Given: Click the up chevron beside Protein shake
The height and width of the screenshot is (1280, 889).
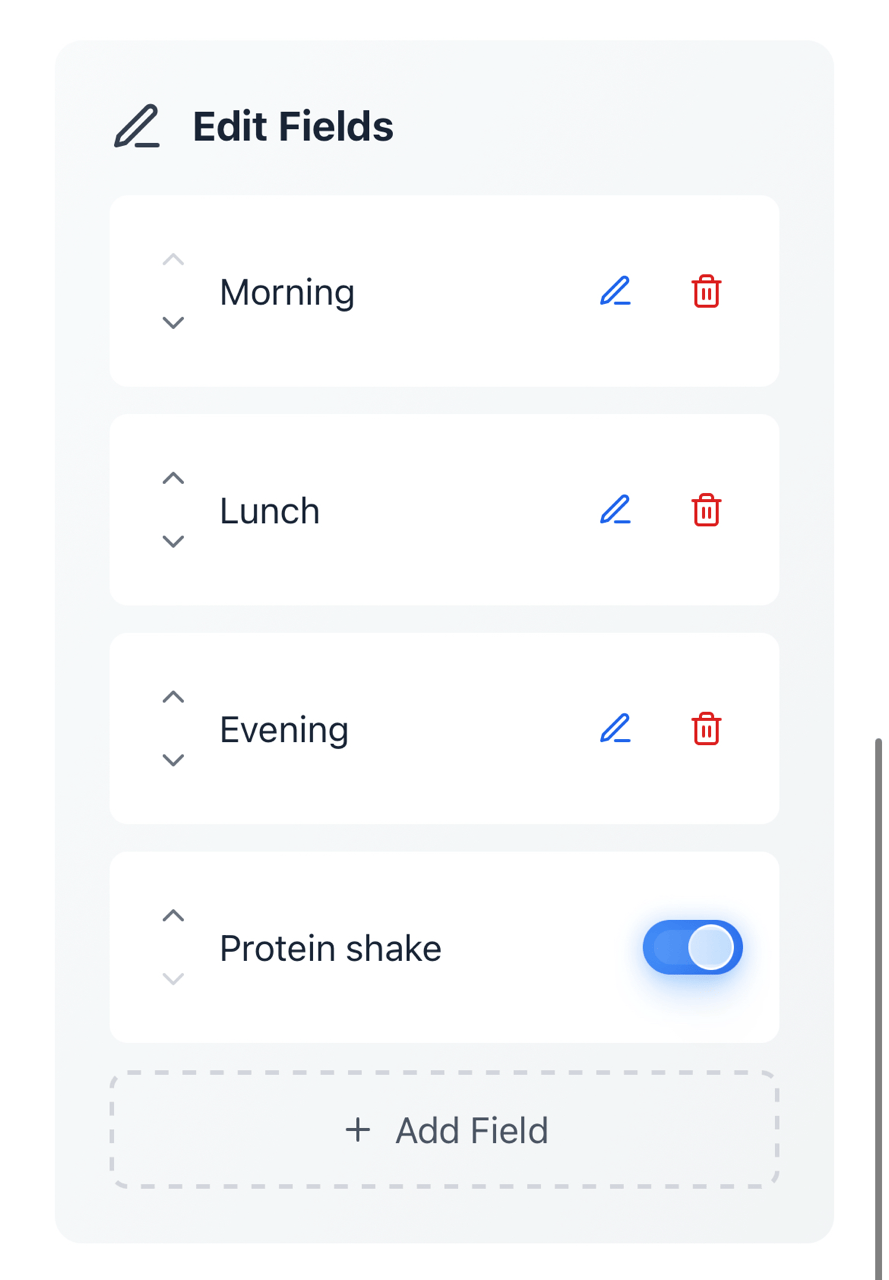Looking at the screenshot, I should (172, 915).
